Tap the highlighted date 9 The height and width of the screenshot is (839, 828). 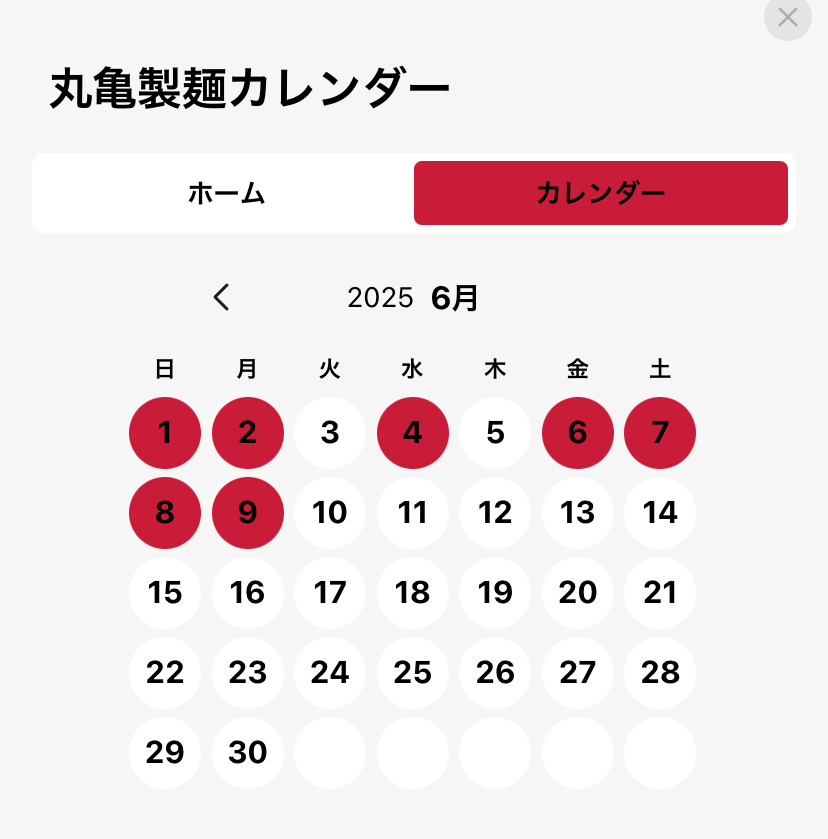tap(248, 513)
